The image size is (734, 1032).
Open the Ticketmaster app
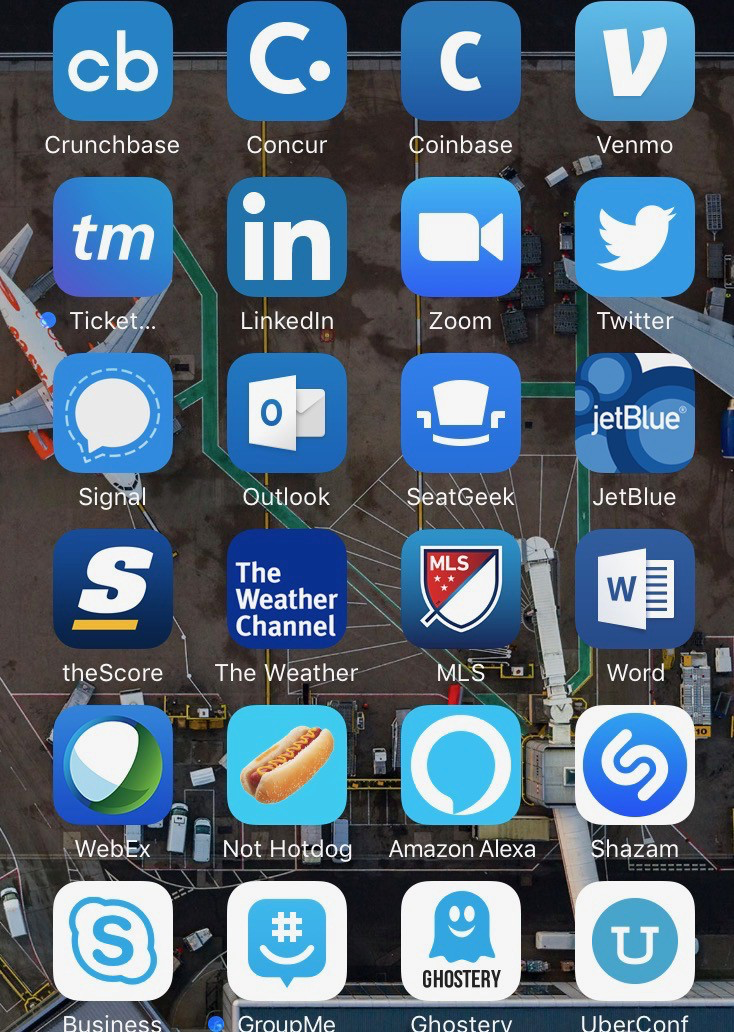113,238
